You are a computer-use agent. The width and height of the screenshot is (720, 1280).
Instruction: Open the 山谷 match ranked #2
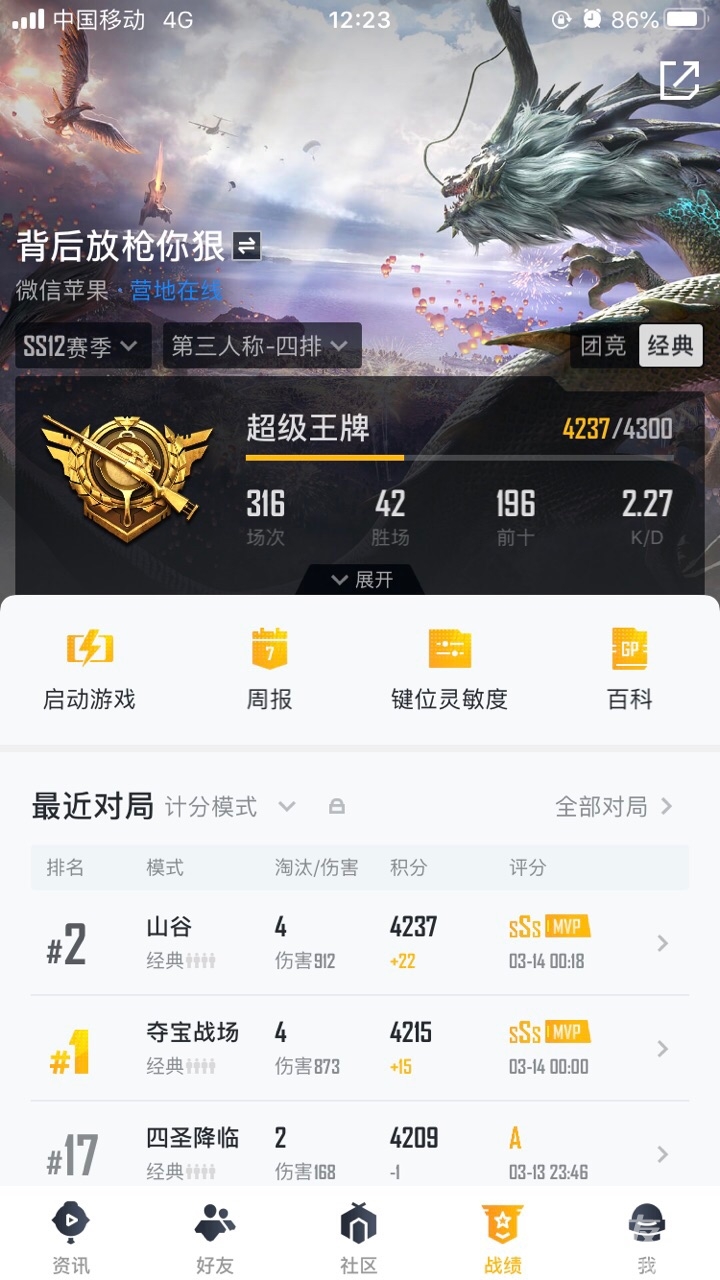coord(360,943)
